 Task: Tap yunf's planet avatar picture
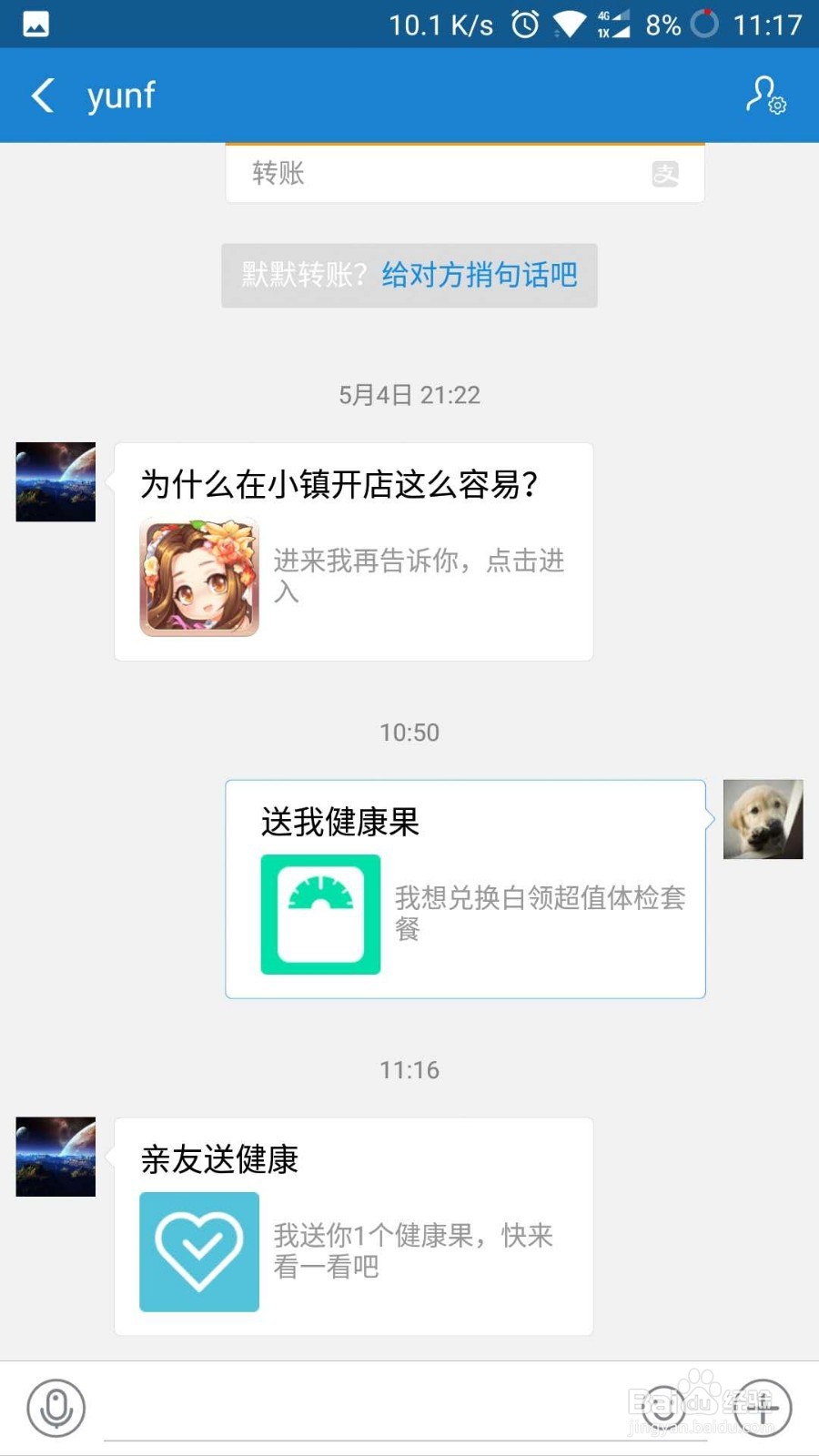[x=55, y=481]
